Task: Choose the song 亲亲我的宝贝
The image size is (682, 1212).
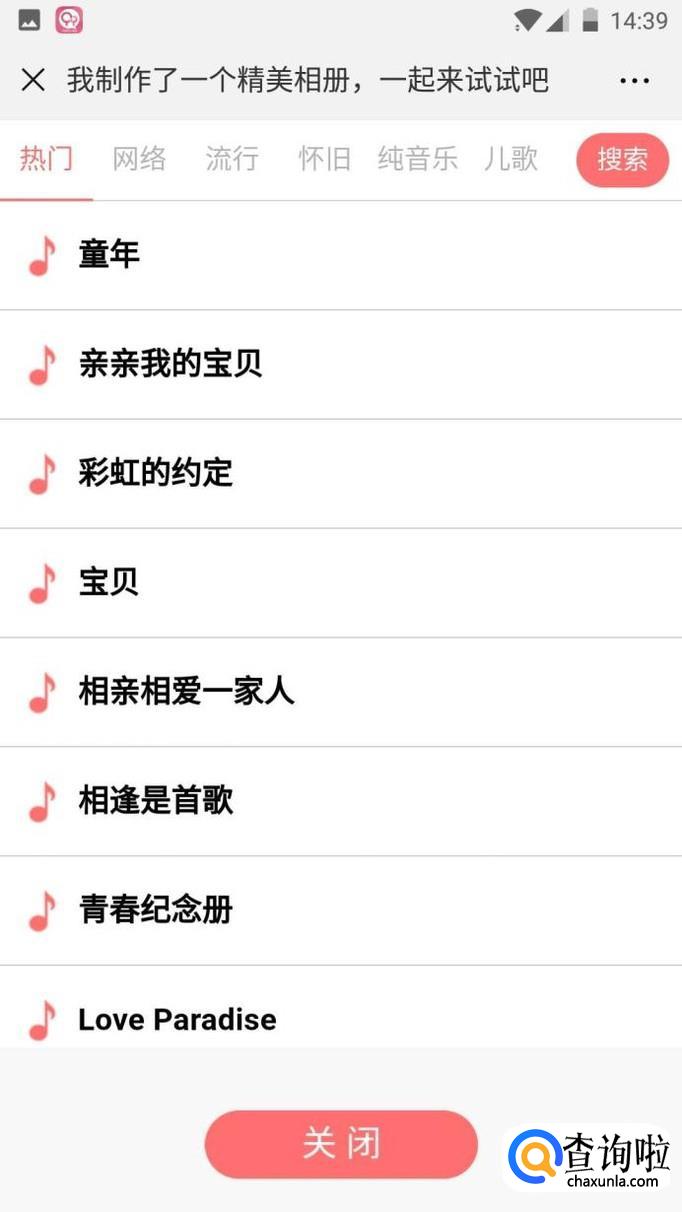Action: point(170,365)
